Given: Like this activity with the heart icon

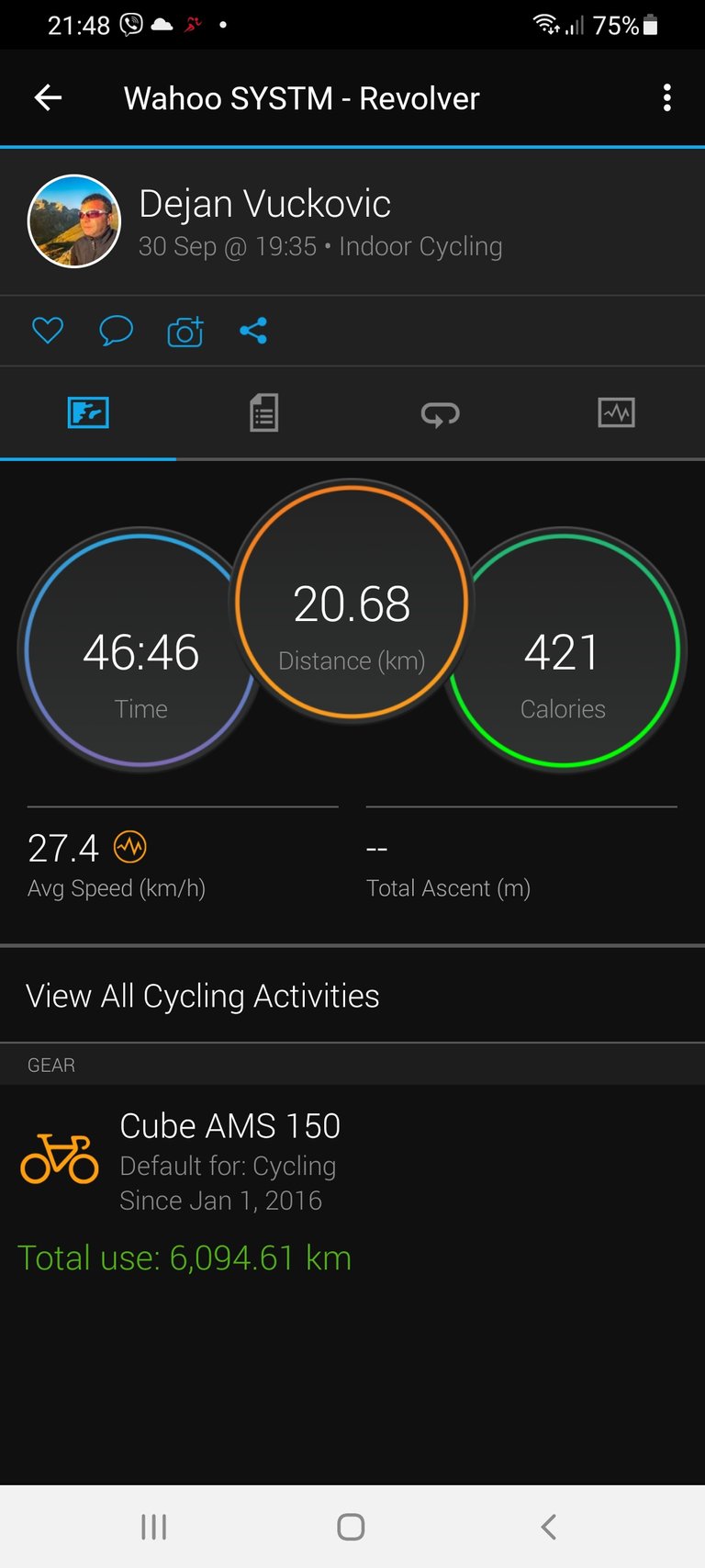Looking at the screenshot, I should click(x=48, y=331).
